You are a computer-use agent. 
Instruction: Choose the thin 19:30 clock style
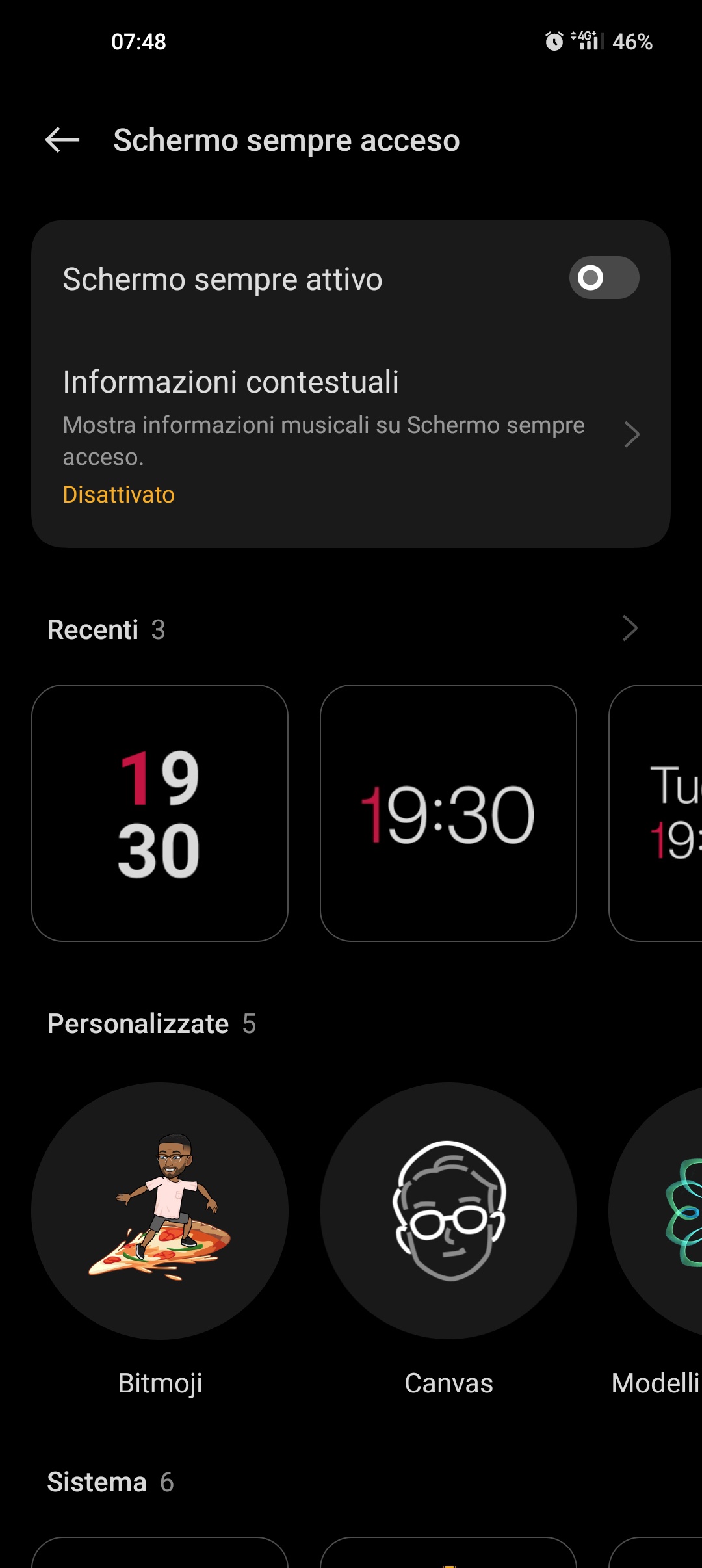448,813
